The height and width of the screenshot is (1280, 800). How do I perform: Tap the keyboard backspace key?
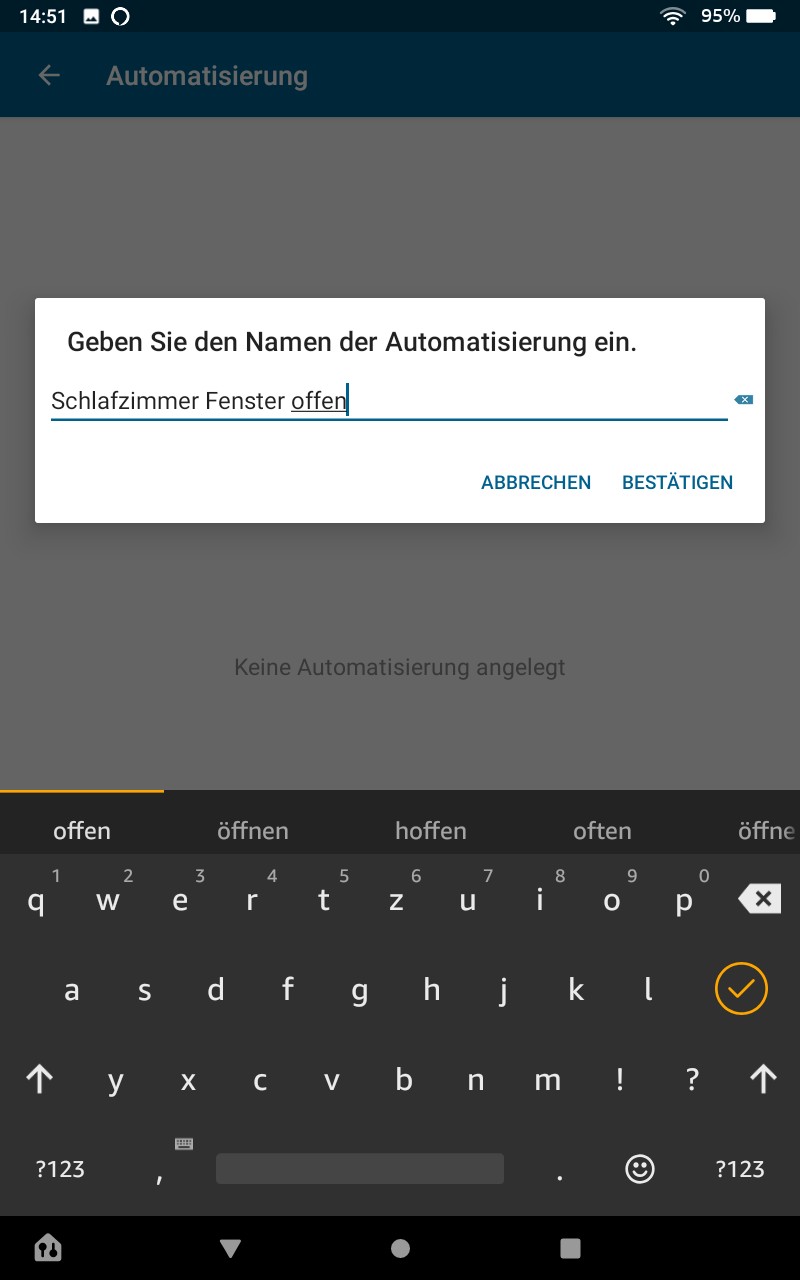pyautogui.click(x=760, y=899)
